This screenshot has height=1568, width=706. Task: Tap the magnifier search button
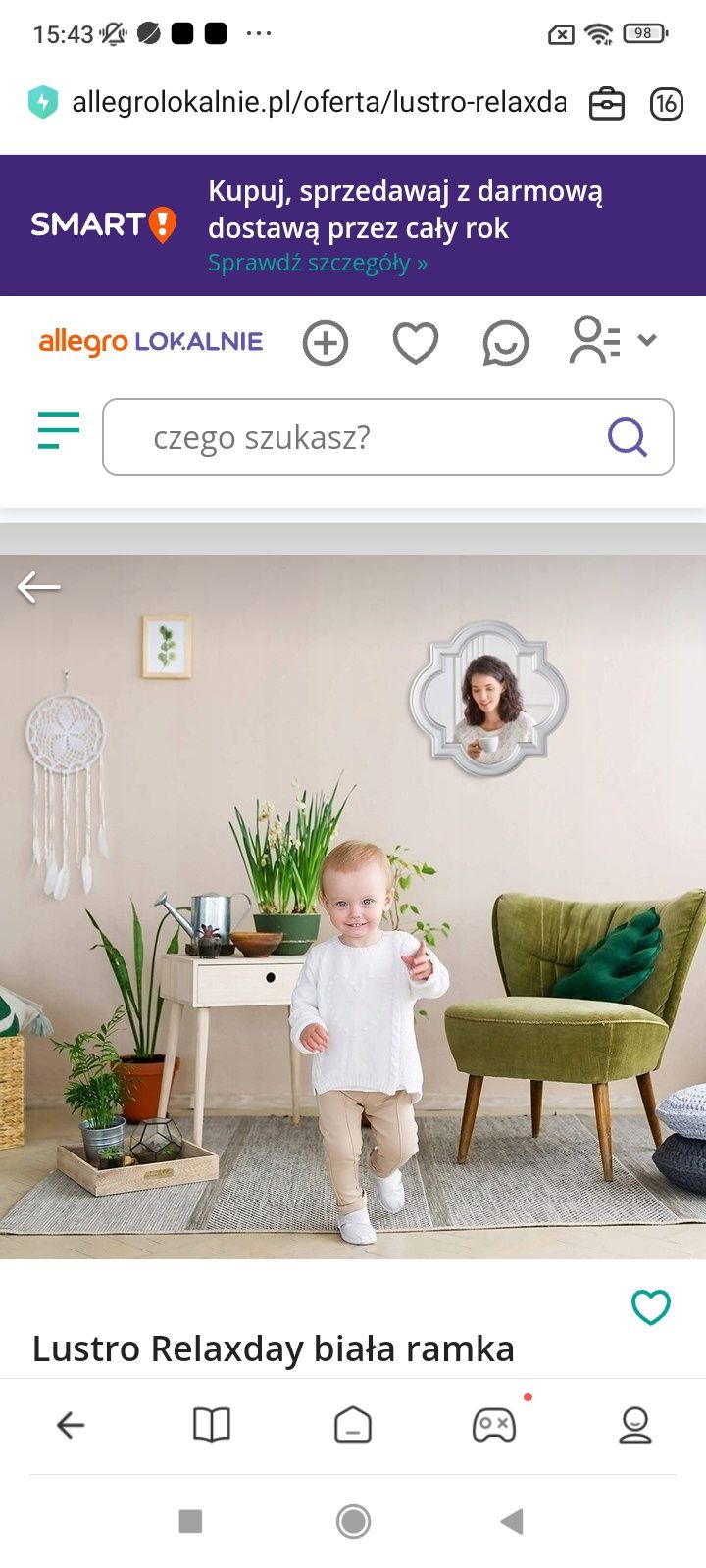click(628, 437)
